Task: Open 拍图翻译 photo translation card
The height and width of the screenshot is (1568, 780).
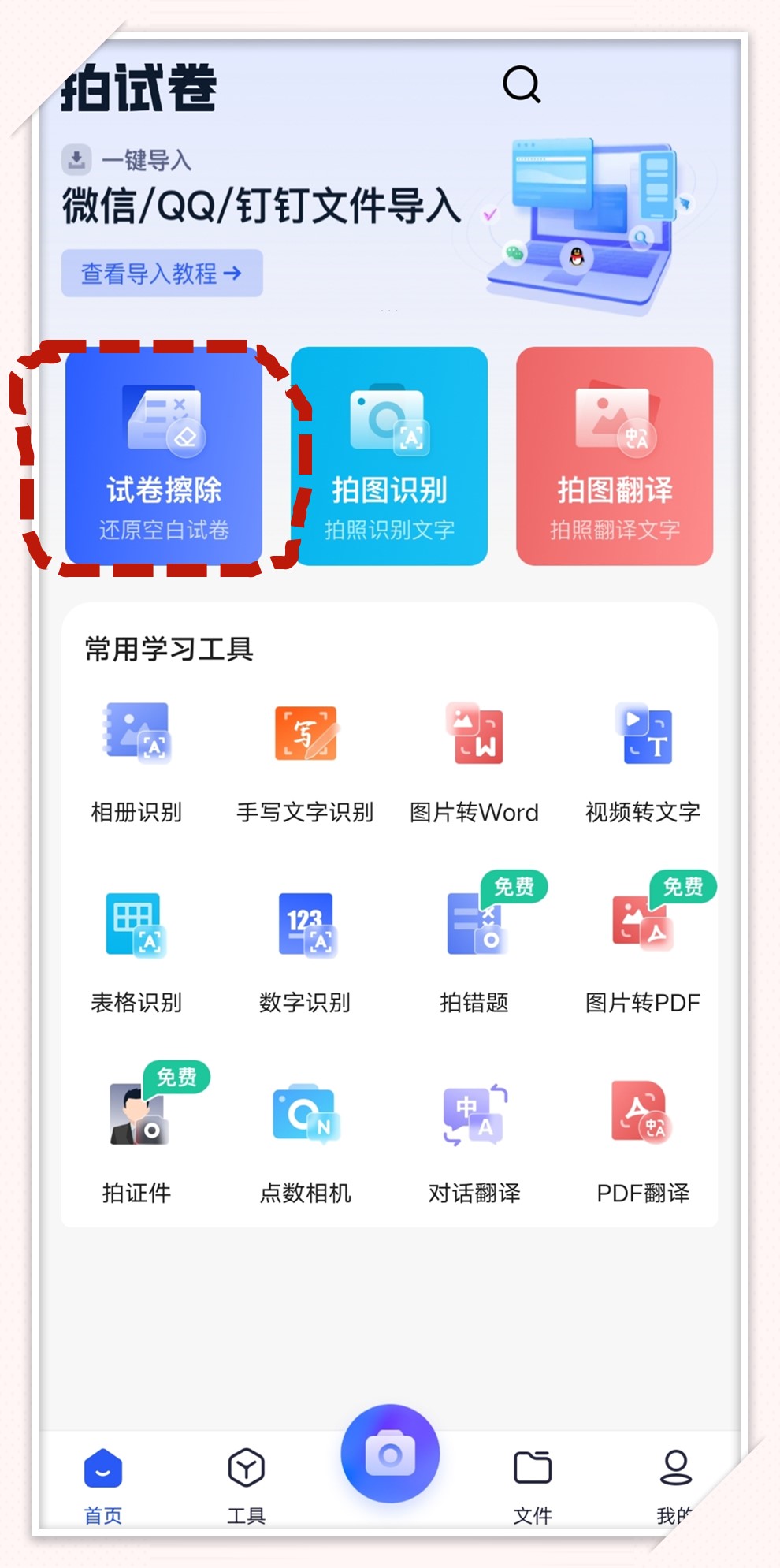Action: coord(615,456)
